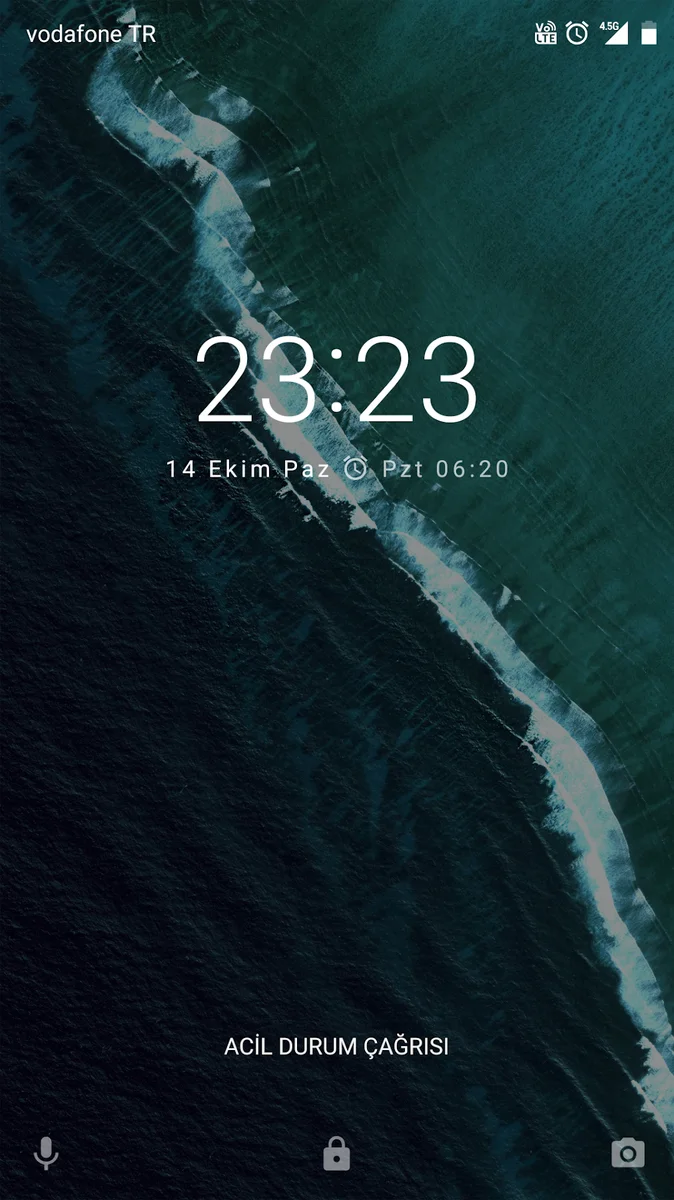Tap the lock icon to unlock
The width and height of the screenshot is (674, 1200).
pyautogui.click(x=337, y=1153)
